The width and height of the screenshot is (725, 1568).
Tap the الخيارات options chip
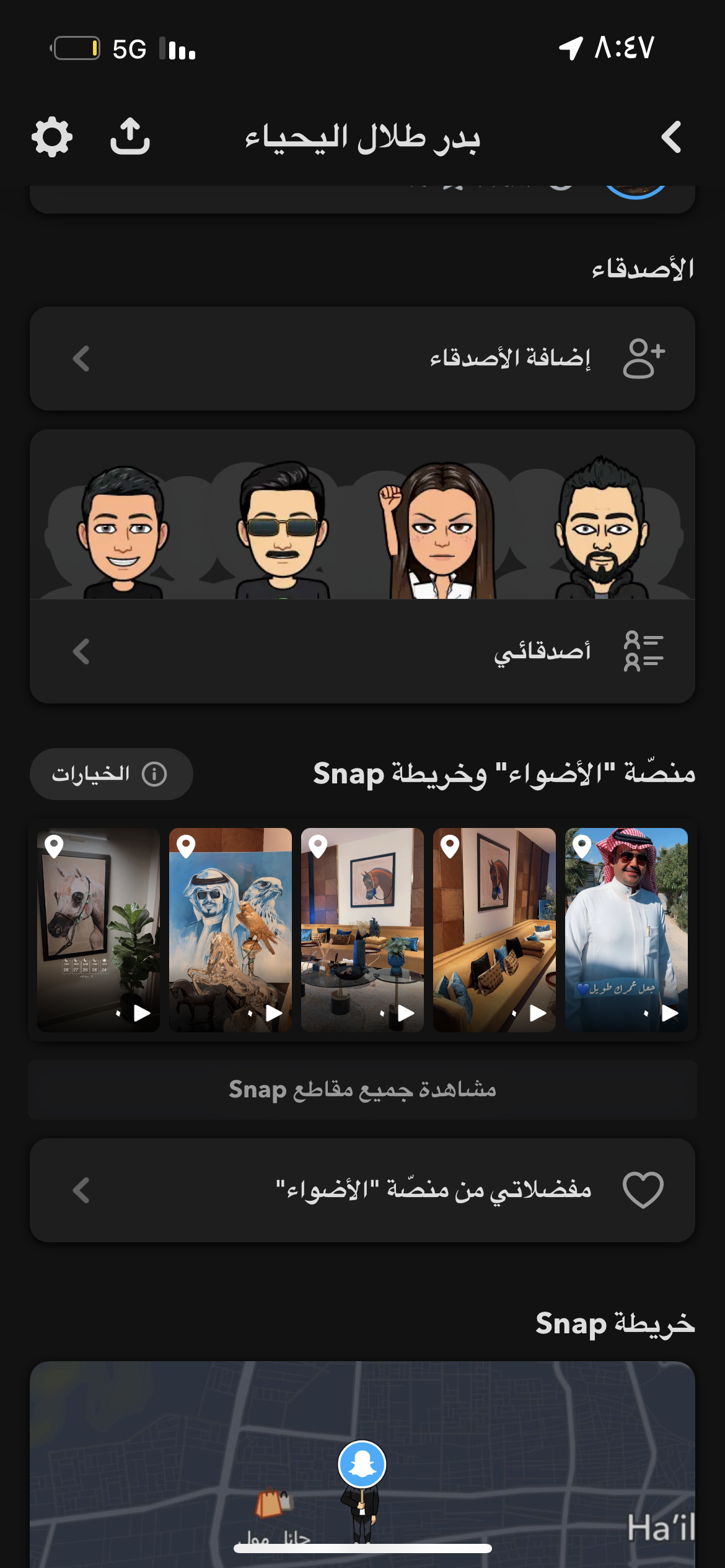point(112,774)
